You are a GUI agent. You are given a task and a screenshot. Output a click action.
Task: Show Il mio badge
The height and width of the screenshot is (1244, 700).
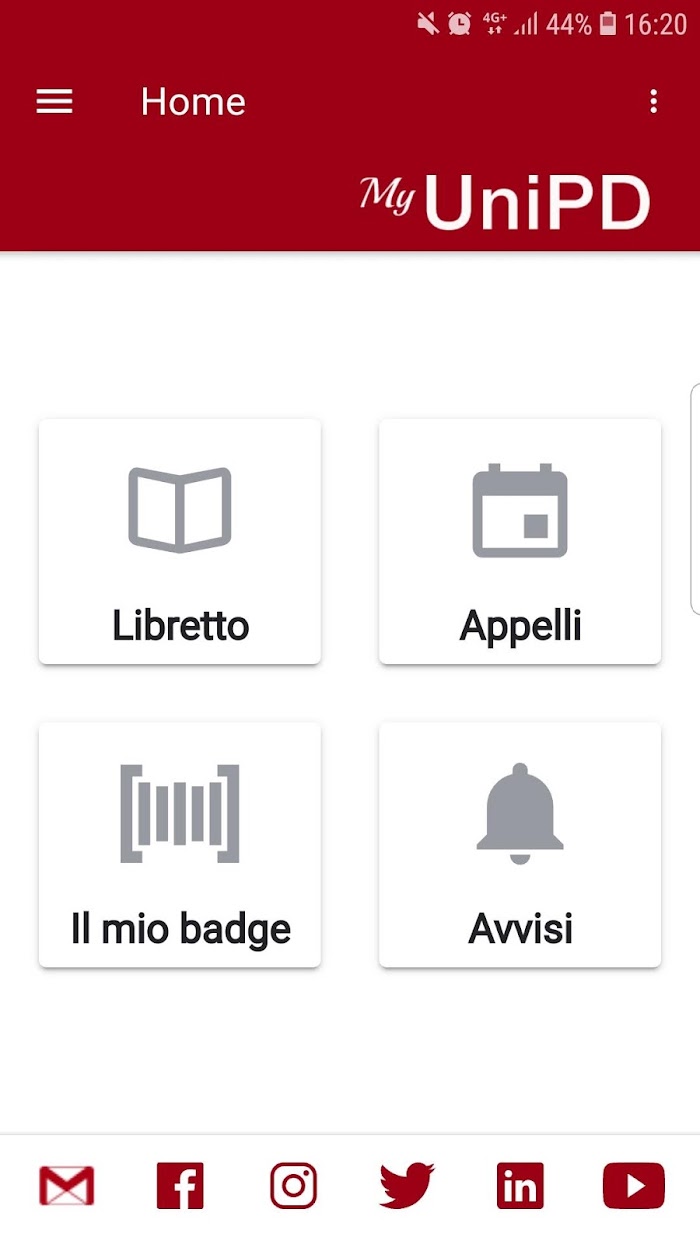[x=180, y=845]
